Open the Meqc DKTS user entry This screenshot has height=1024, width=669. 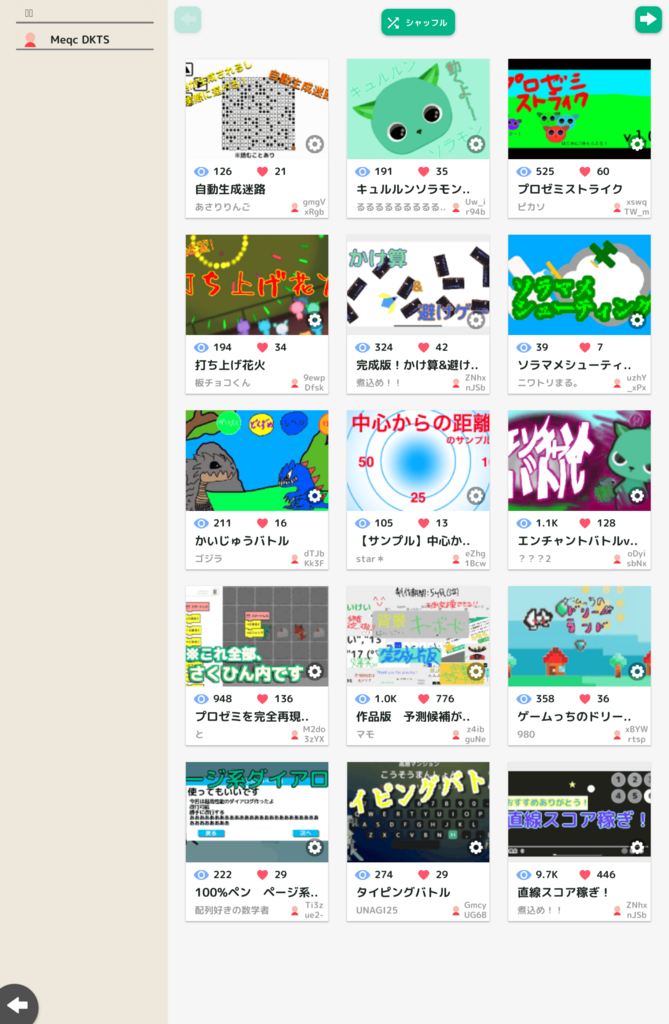pyautogui.click(x=80, y=40)
